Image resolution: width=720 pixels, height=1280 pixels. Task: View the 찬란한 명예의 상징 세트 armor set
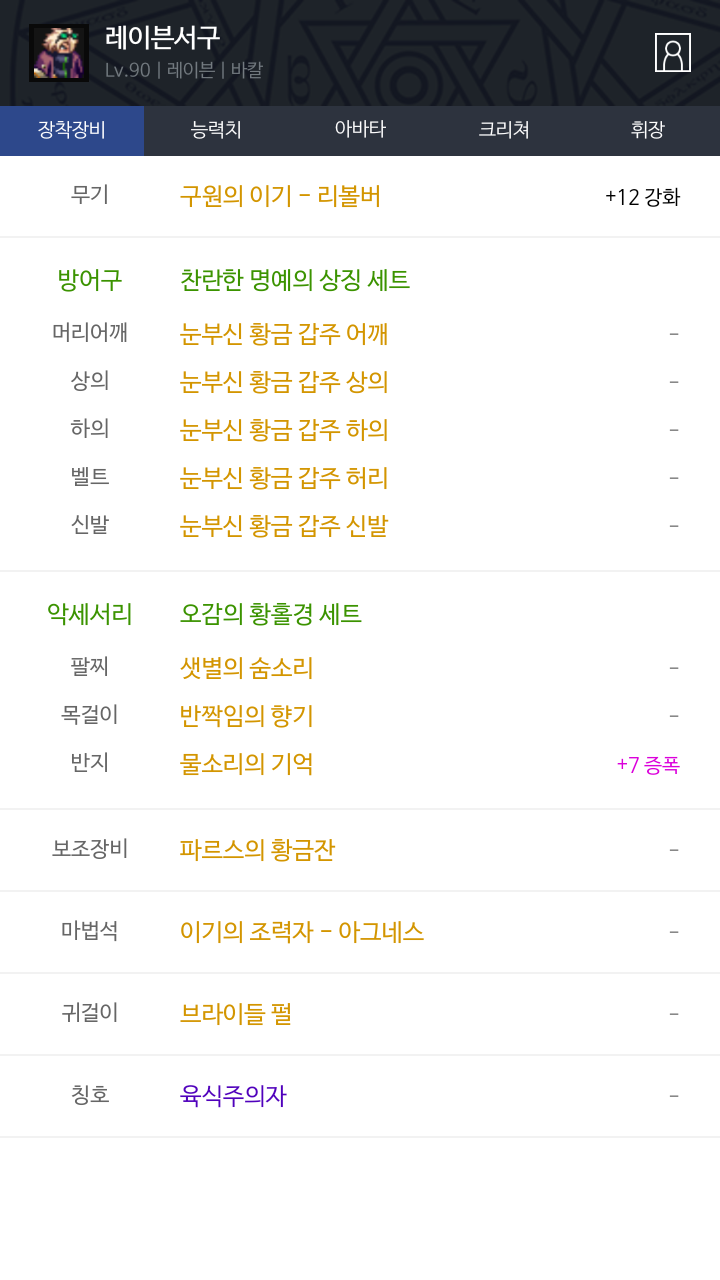(x=294, y=280)
